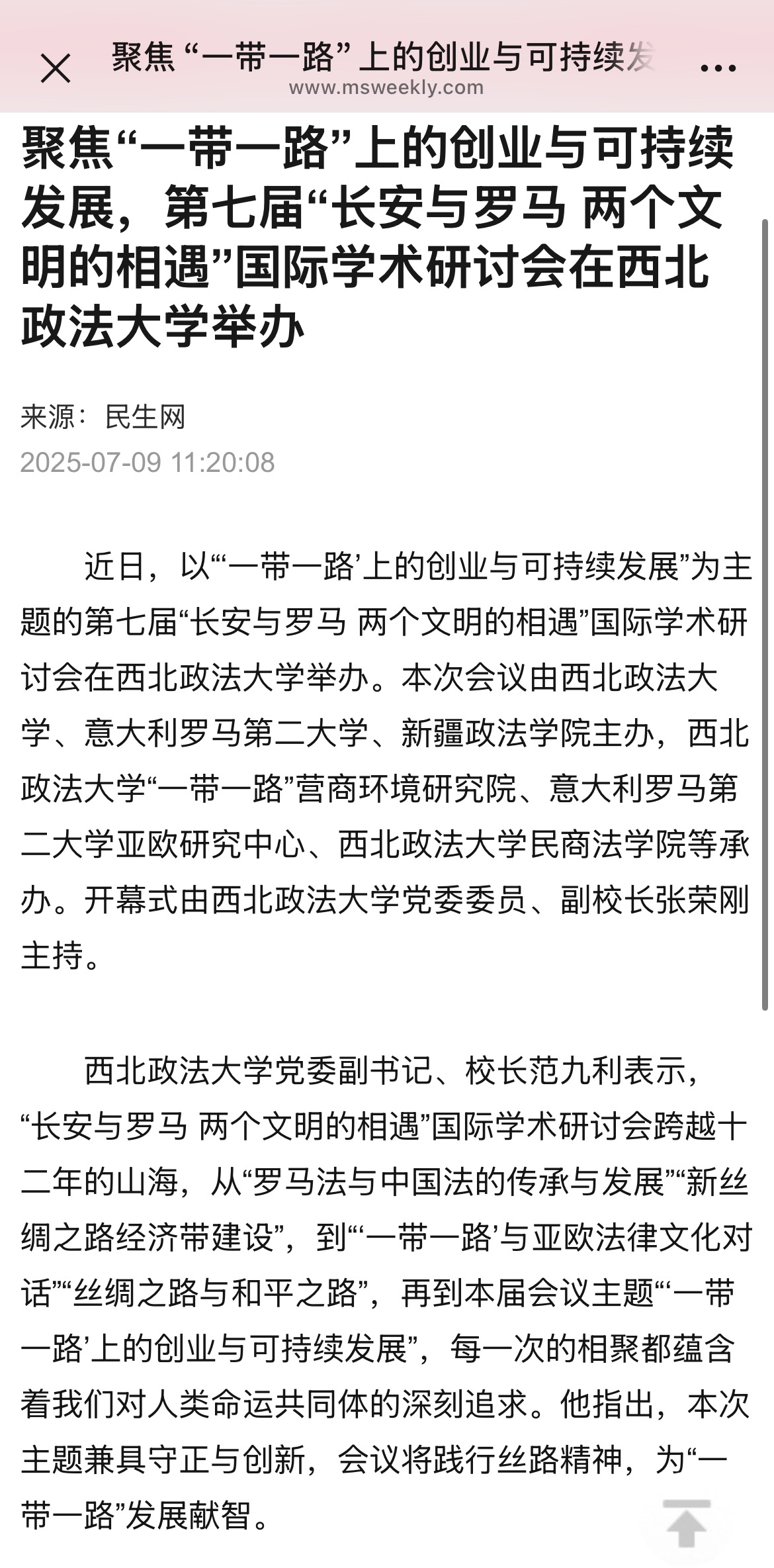Tap the back-to-top arrow button
The height and width of the screenshot is (1568, 774).
(x=687, y=1523)
